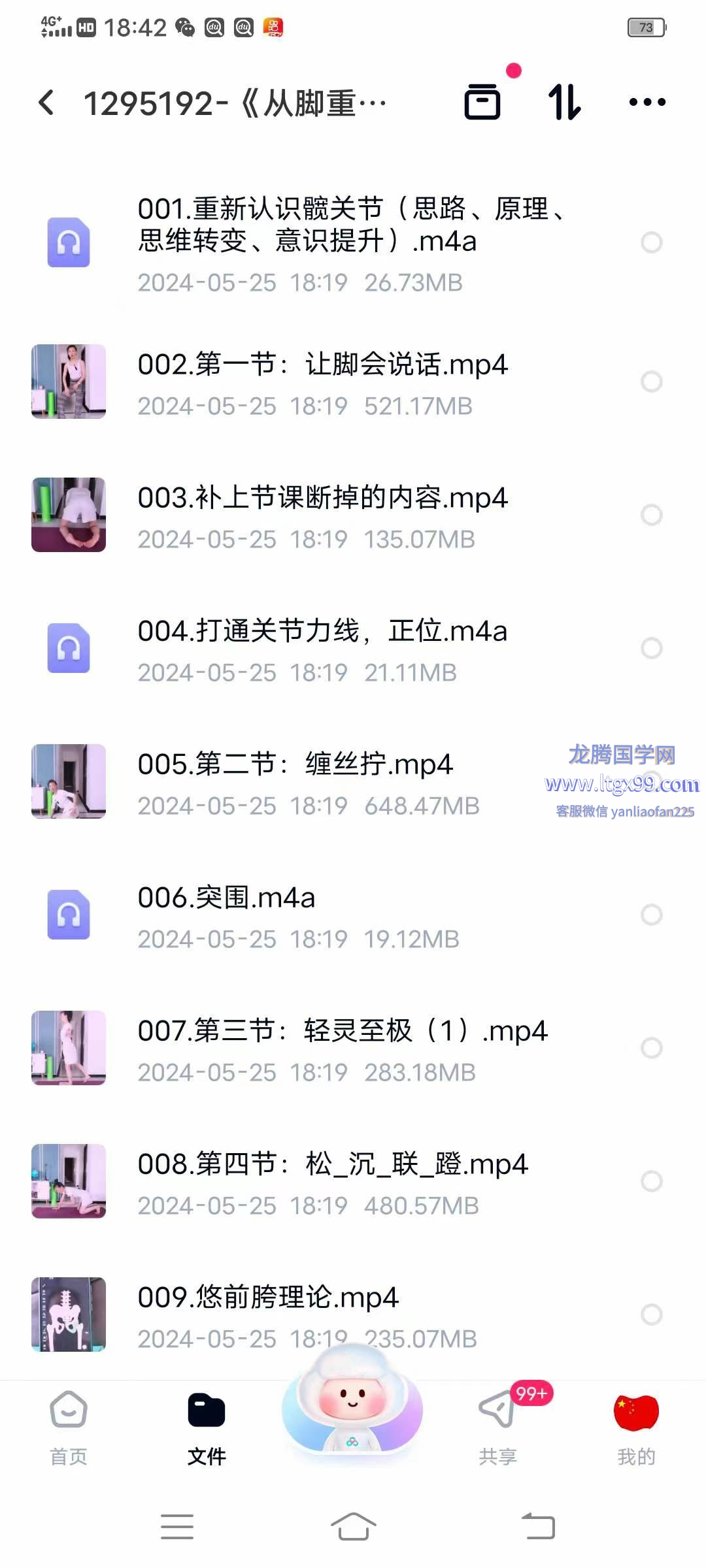Tap the system home button
The image size is (706, 1568).
click(353, 1527)
